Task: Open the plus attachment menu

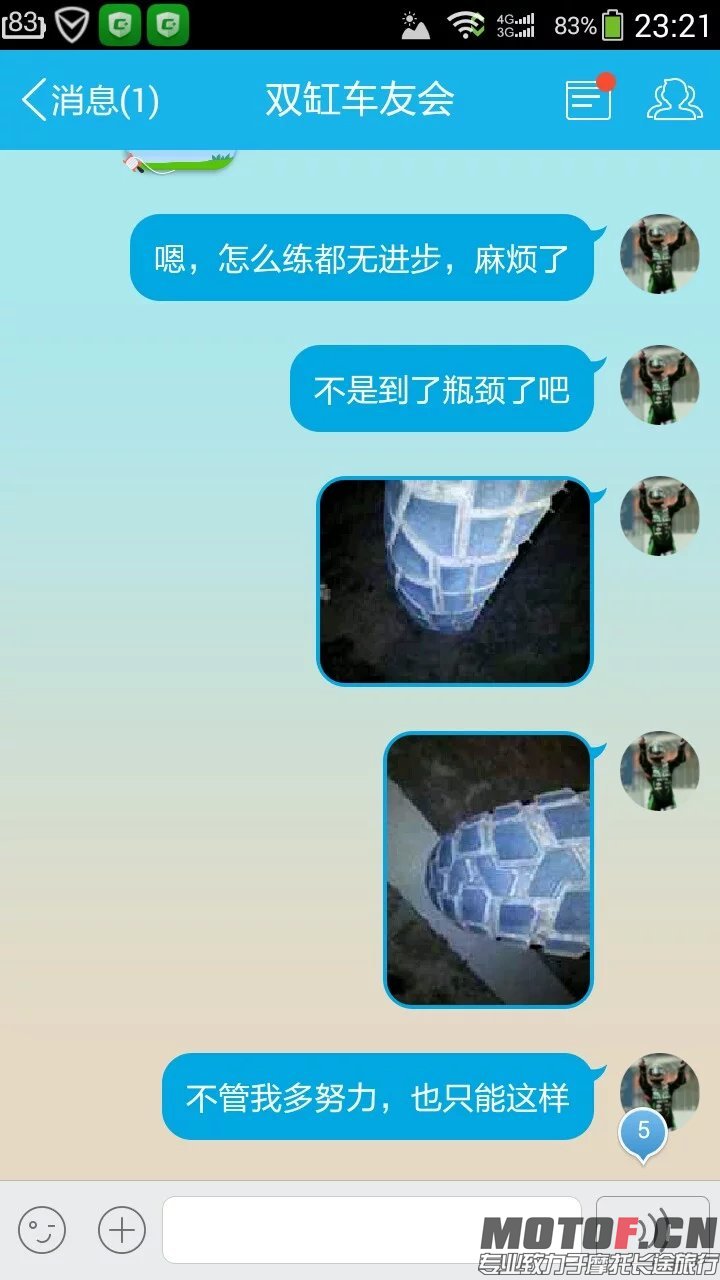Action: click(x=122, y=1229)
